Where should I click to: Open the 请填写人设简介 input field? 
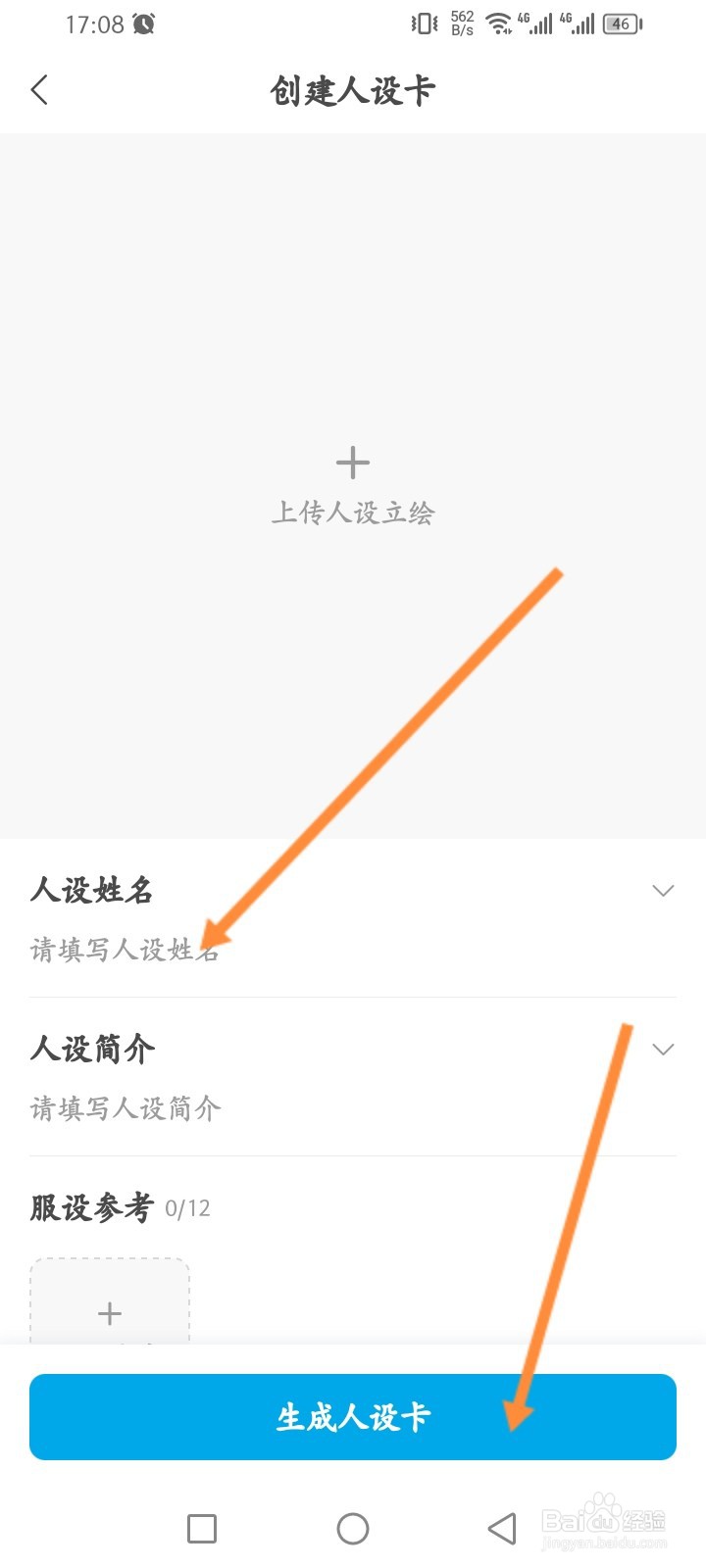pyautogui.click(x=125, y=1108)
